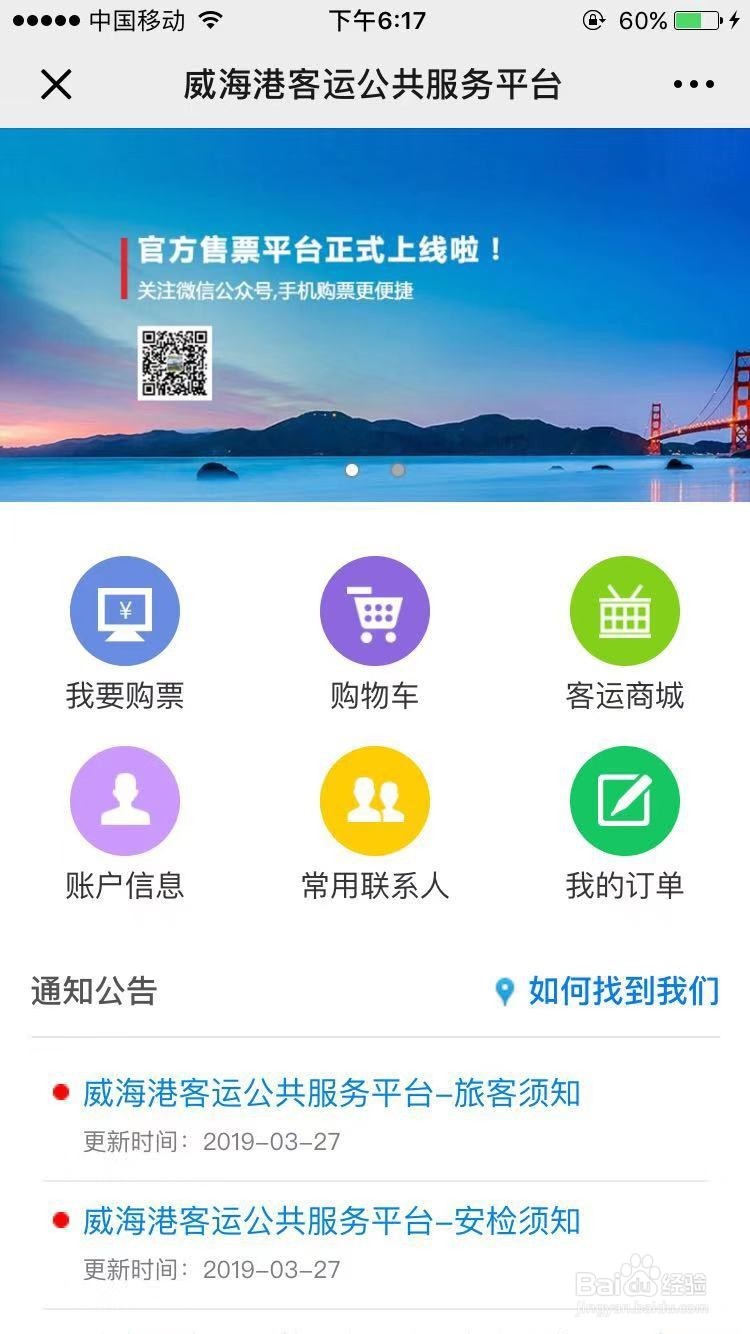Click the orientation lock icon near the battery
The image size is (750, 1334).
click(x=596, y=18)
